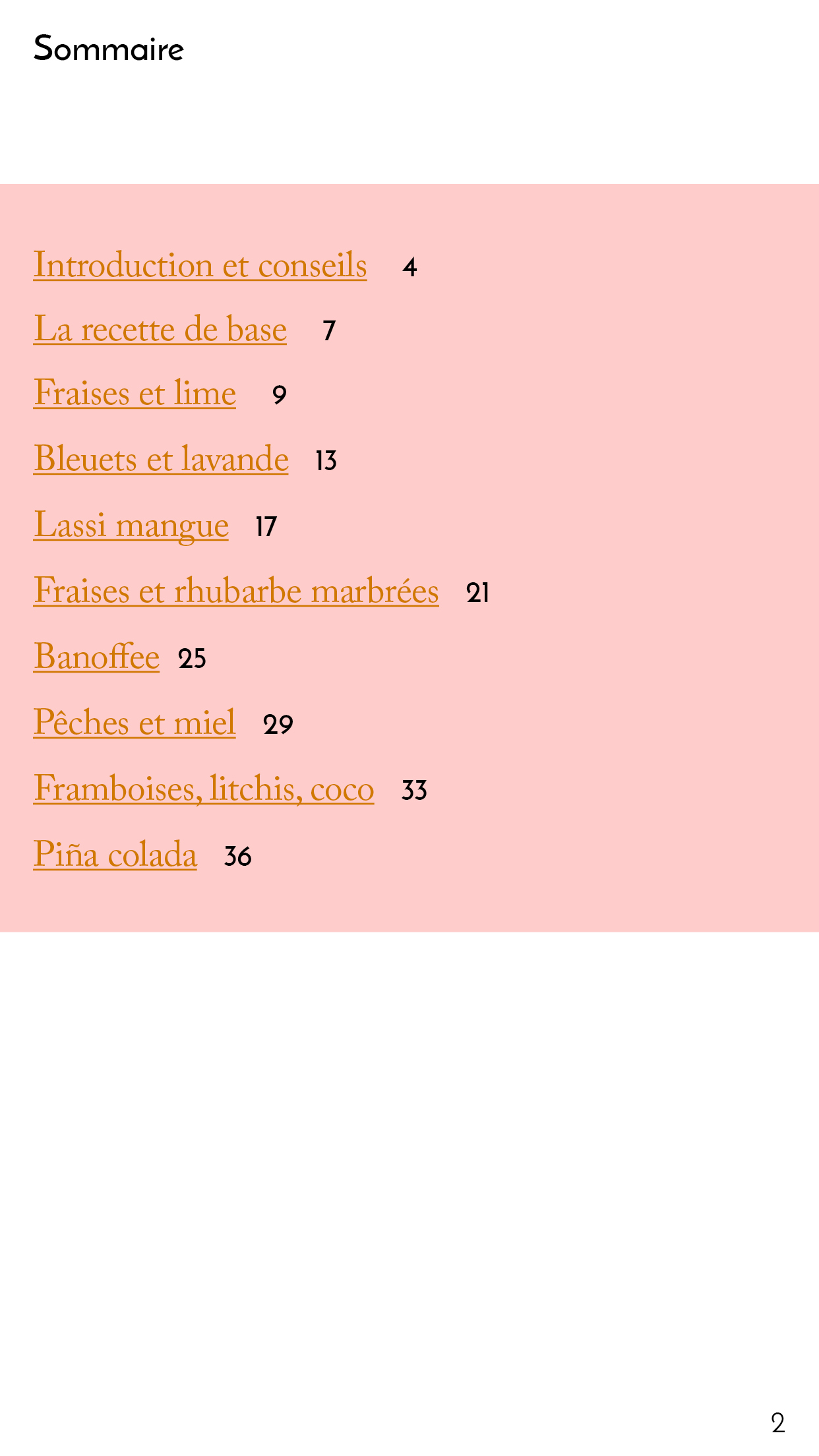
Task: Jump to Pêches et miel
Action: 135,722
